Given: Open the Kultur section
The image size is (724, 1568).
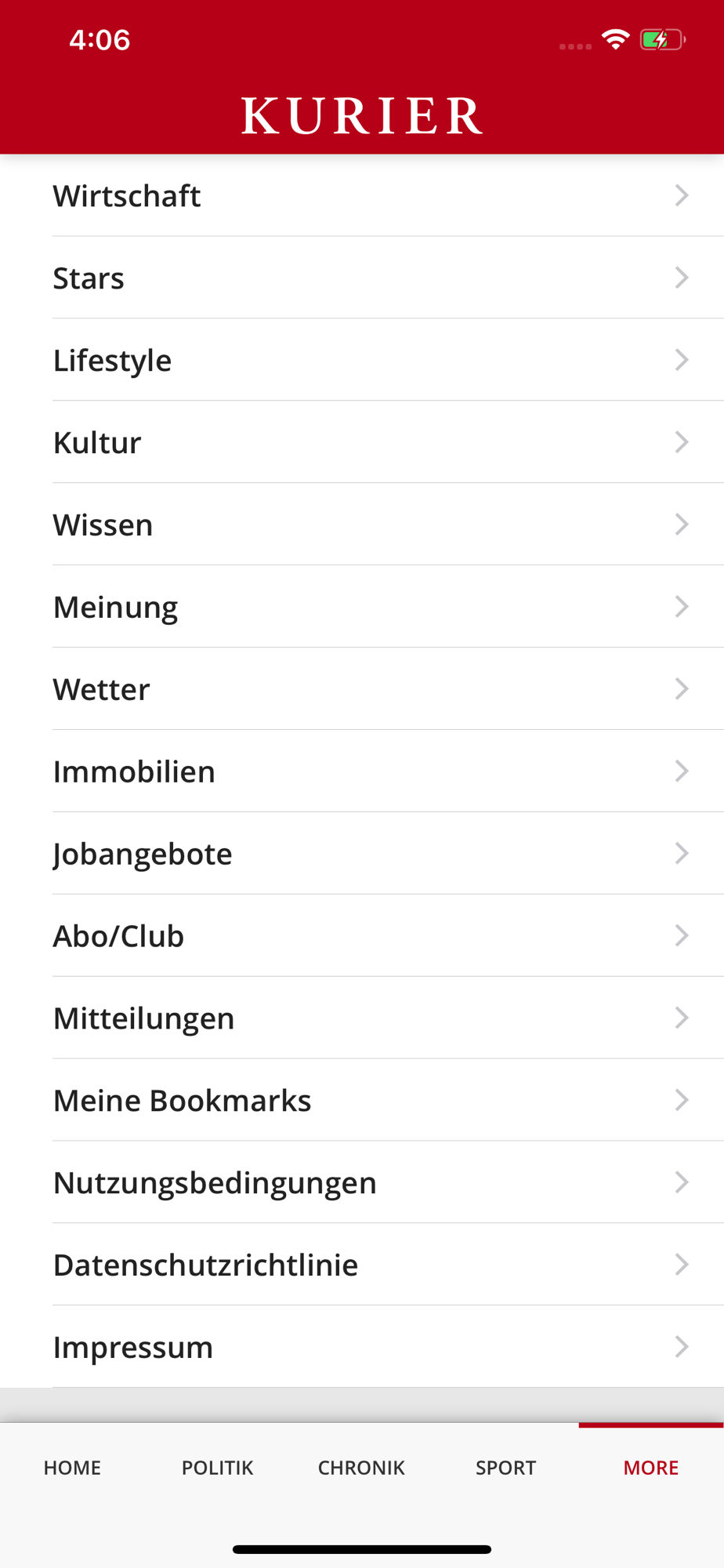Looking at the screenshot, I should click(x=362, y=442).
